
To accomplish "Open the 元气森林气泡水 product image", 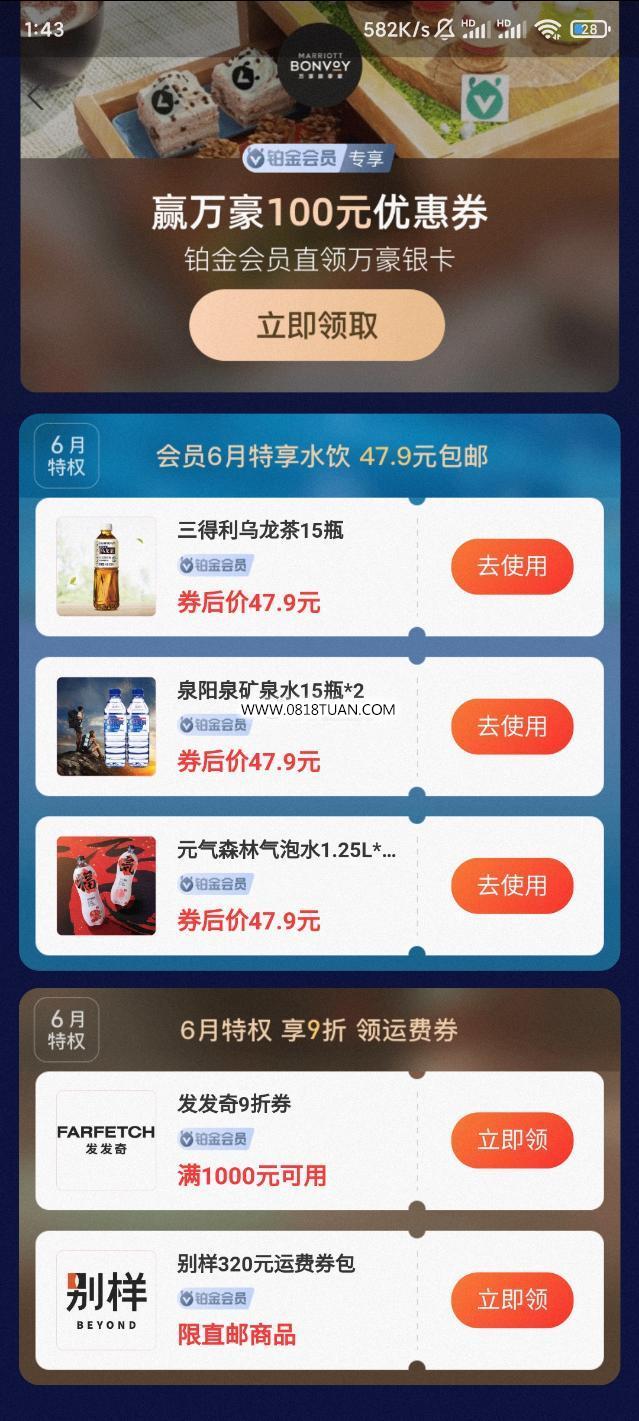I will click(106, 886).
